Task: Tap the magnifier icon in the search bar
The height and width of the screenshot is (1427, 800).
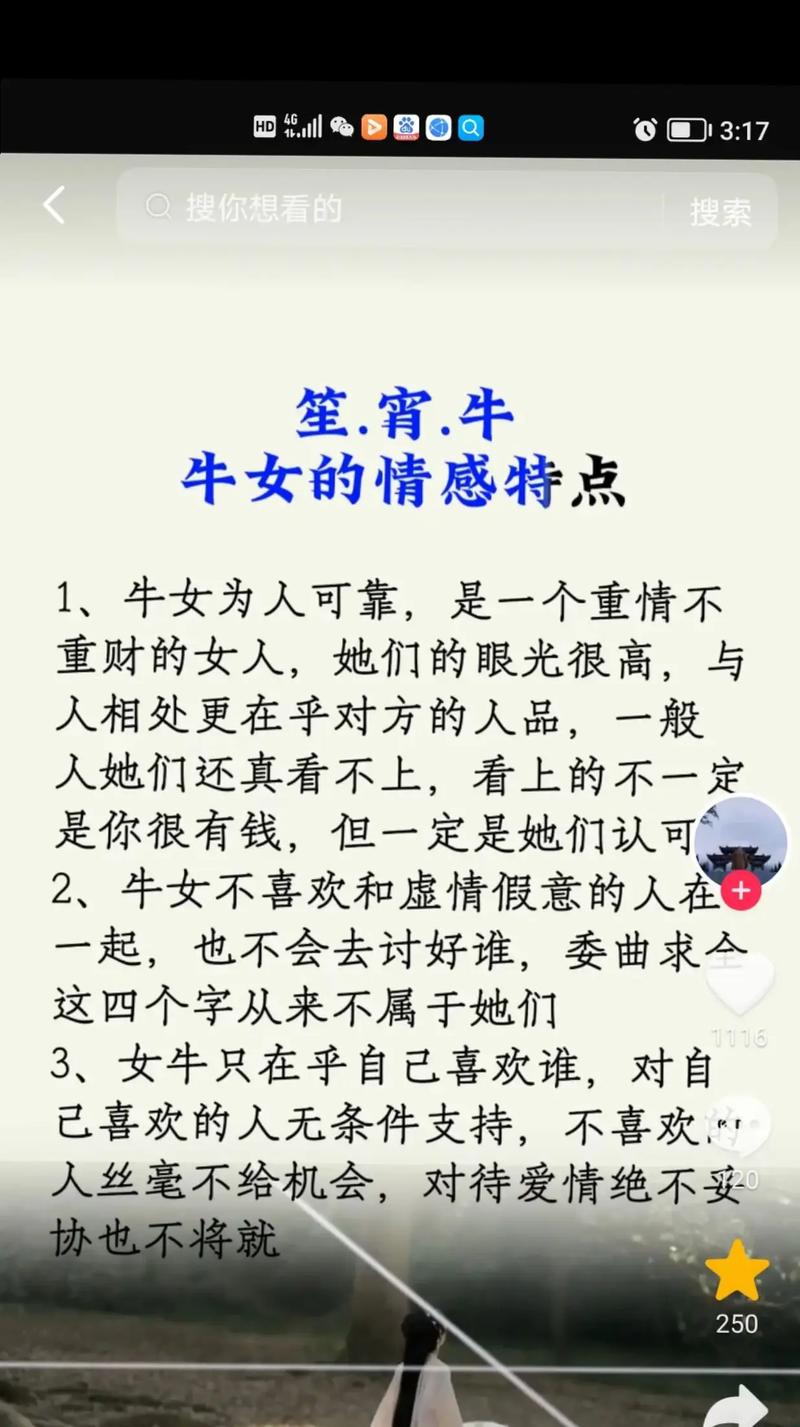Action: pos(158,207)
